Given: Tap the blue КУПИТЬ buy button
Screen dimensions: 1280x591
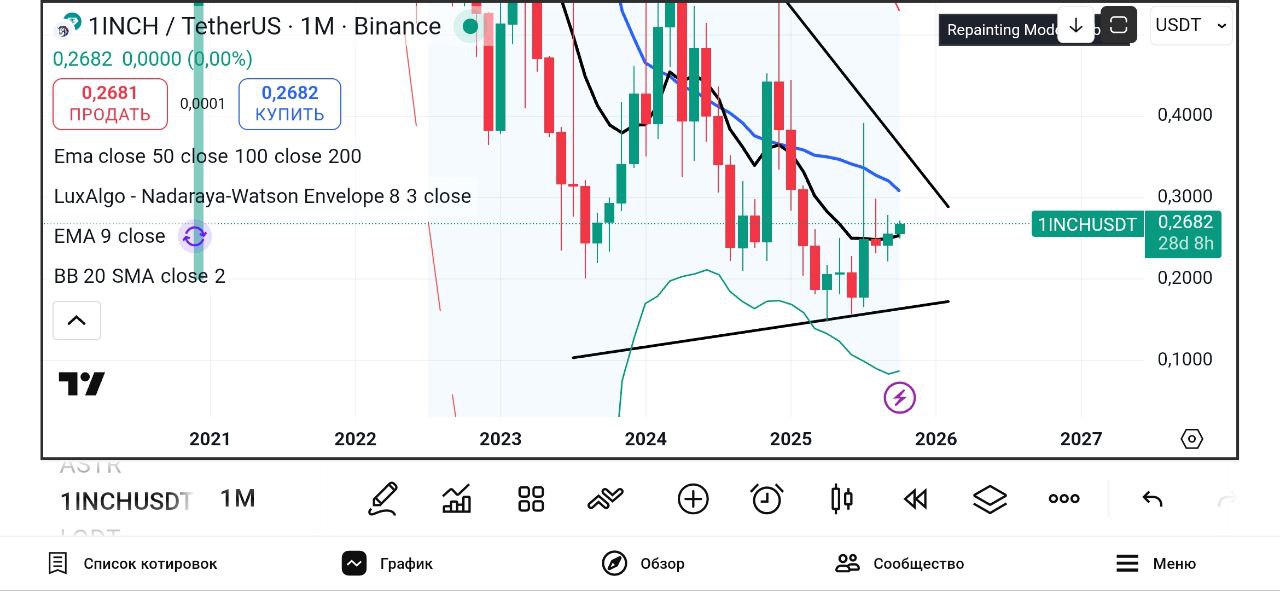Looking at the screenshot, I should (290, 104).
